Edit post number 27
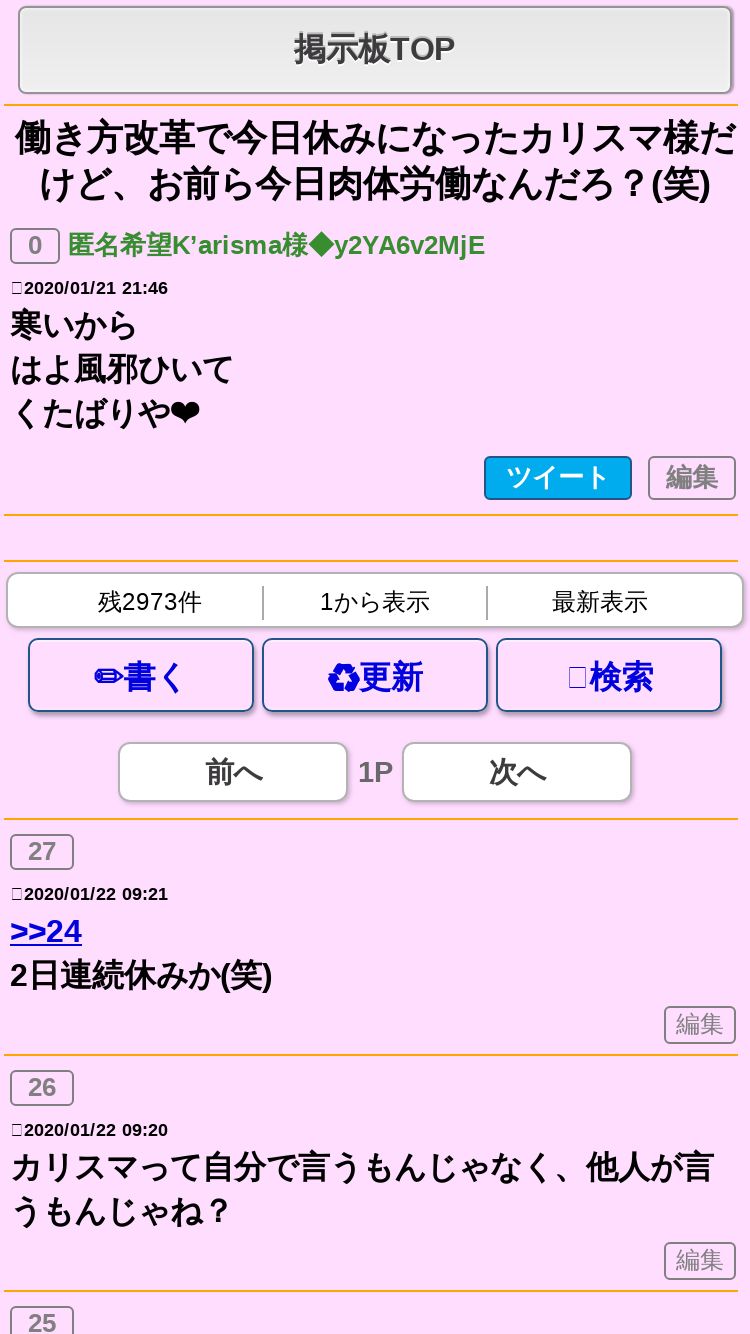 point(699,1025)
